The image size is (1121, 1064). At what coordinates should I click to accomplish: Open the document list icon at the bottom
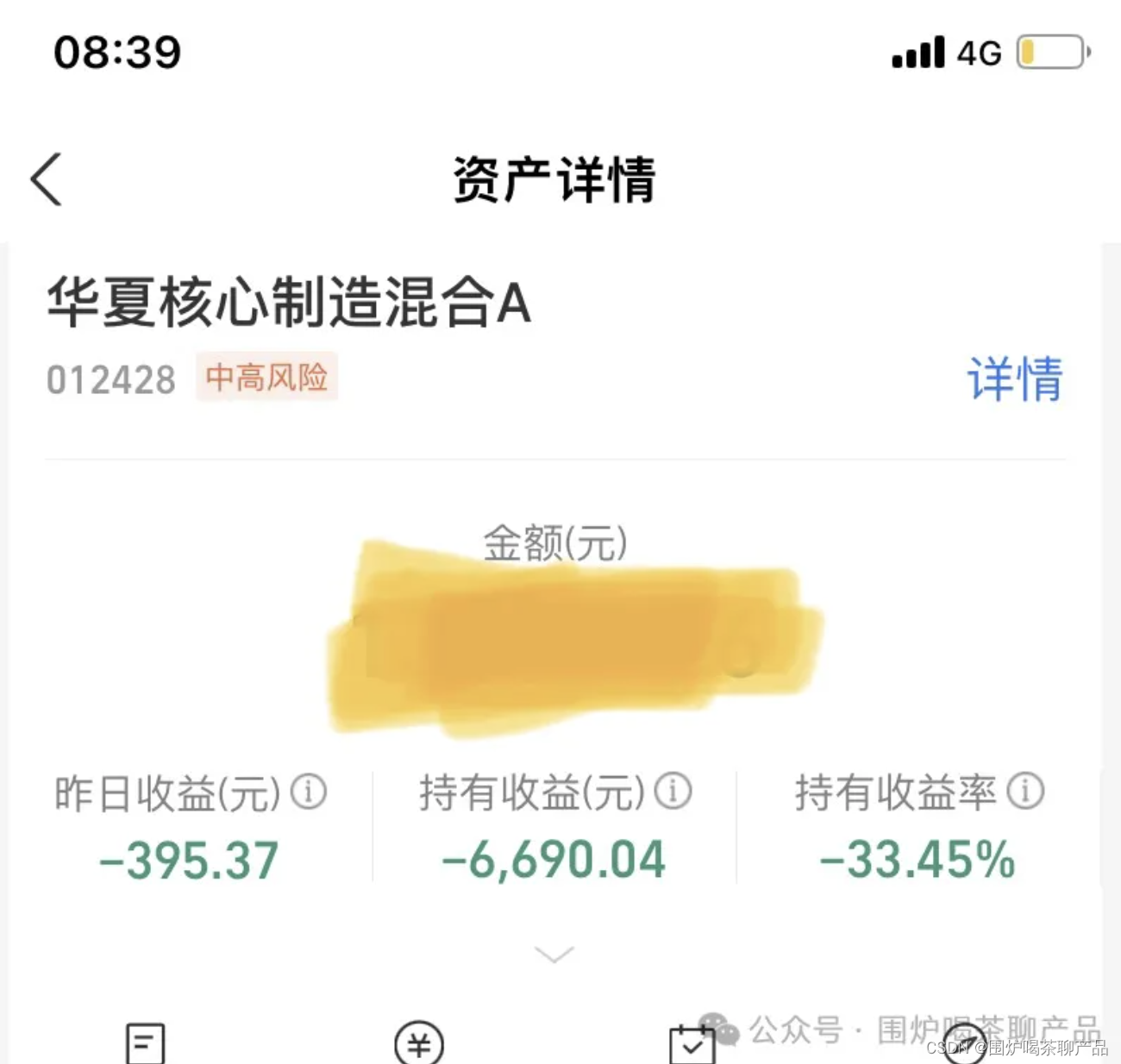[145, 1043]
